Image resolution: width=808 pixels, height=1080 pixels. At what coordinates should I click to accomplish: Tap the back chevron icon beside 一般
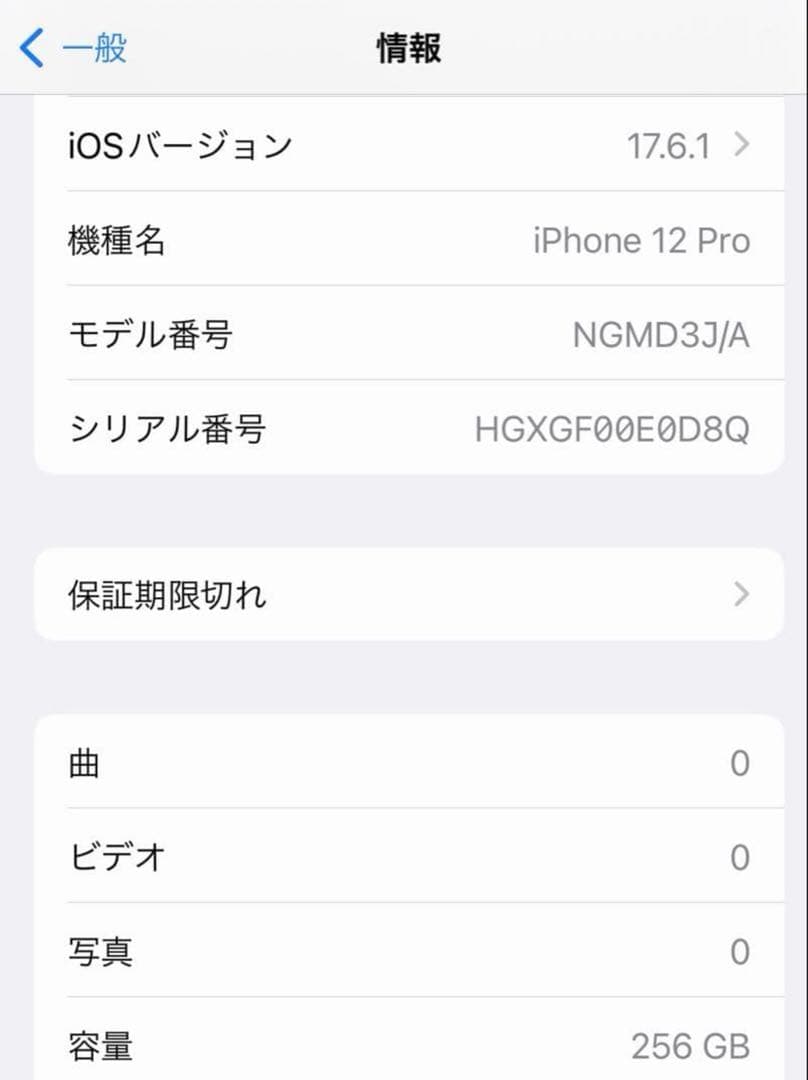tap(31, 48)
